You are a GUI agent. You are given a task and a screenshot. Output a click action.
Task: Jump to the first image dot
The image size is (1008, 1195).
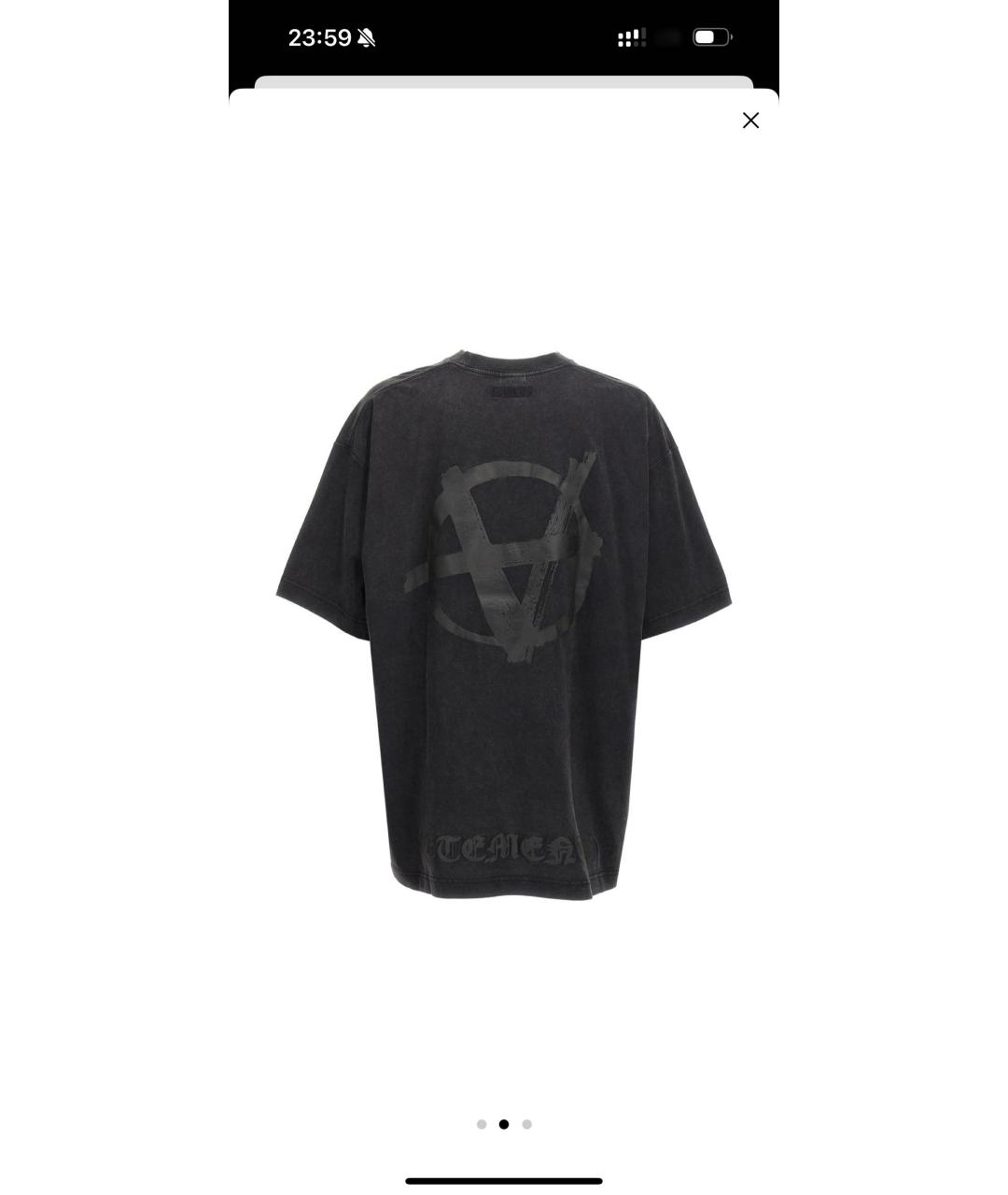click(x=482, y=1124)
